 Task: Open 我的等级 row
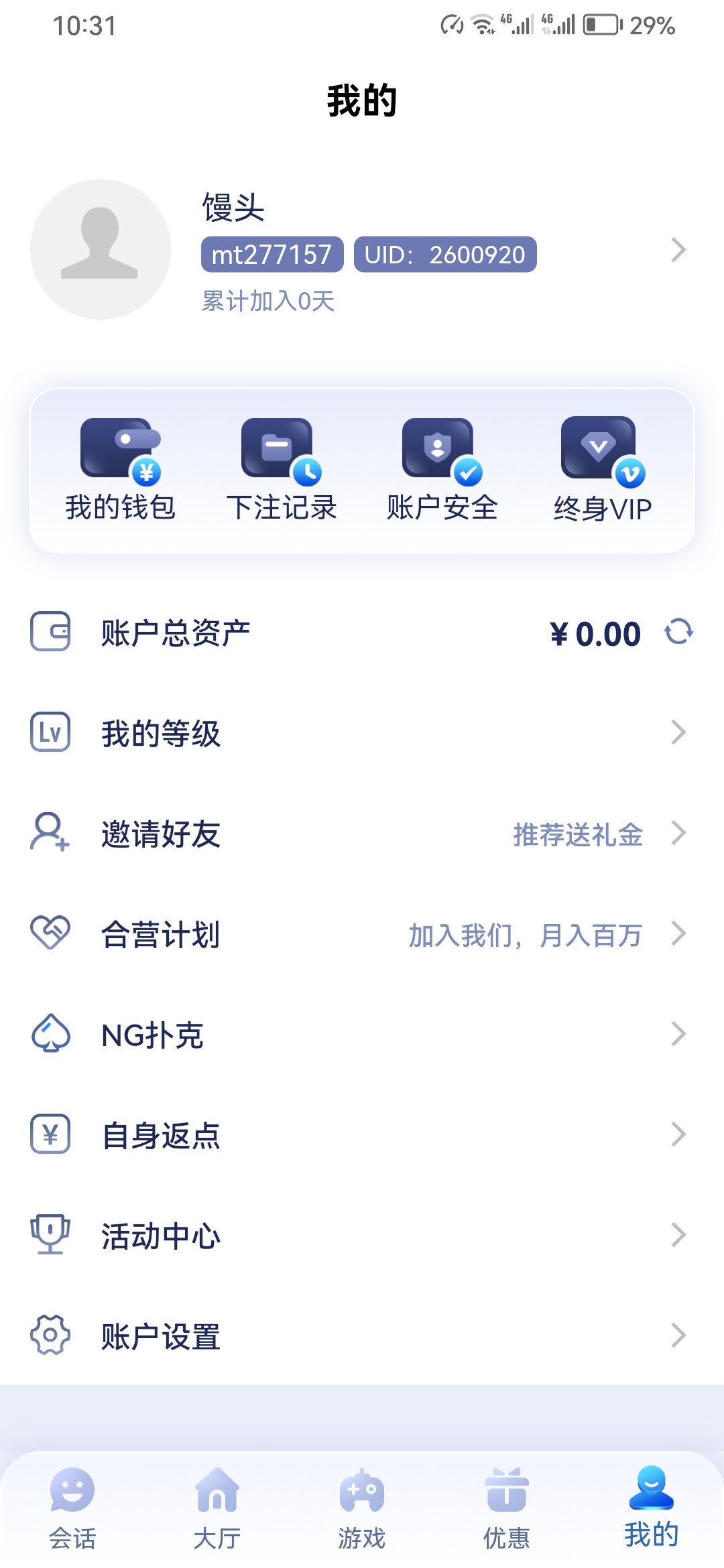point(362,732)
